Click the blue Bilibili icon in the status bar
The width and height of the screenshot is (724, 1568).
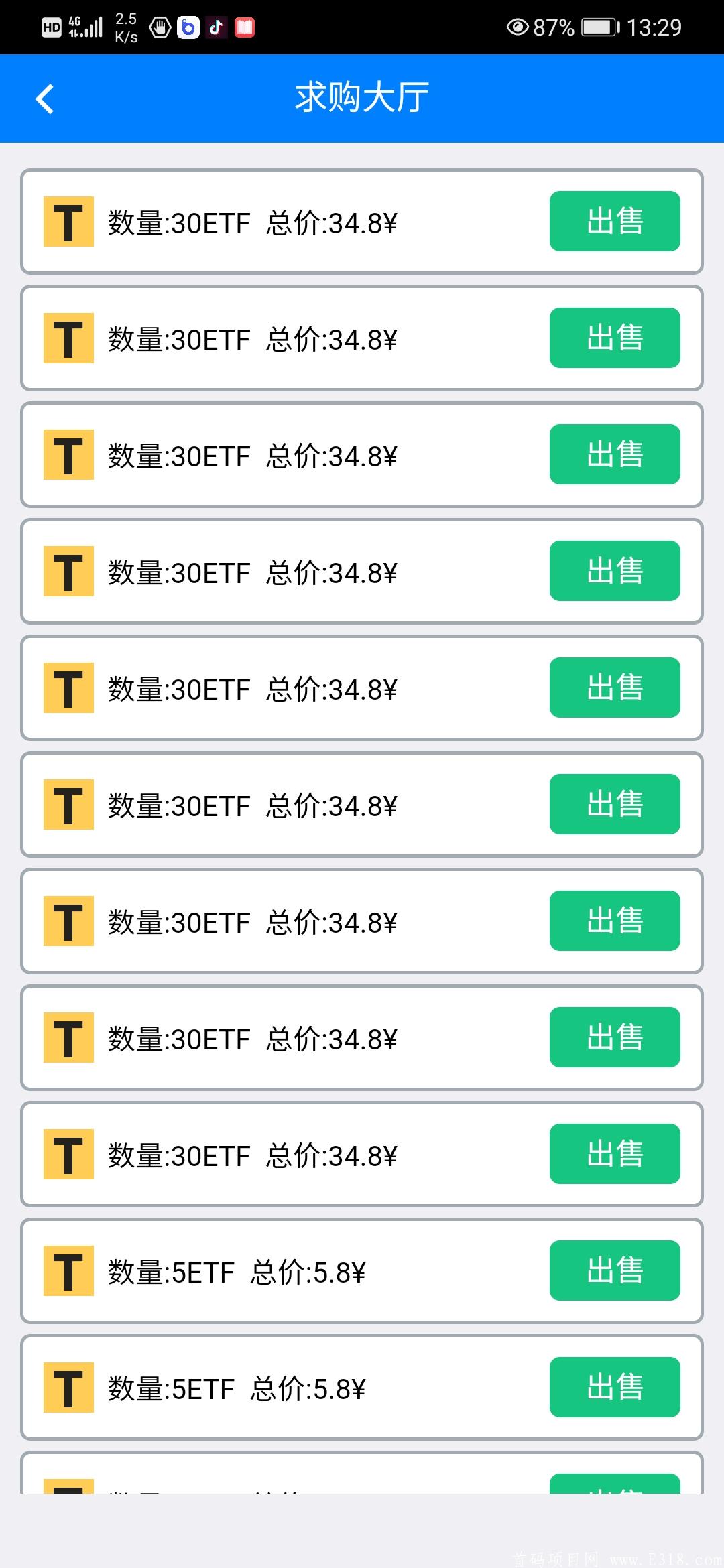(188, 27)
